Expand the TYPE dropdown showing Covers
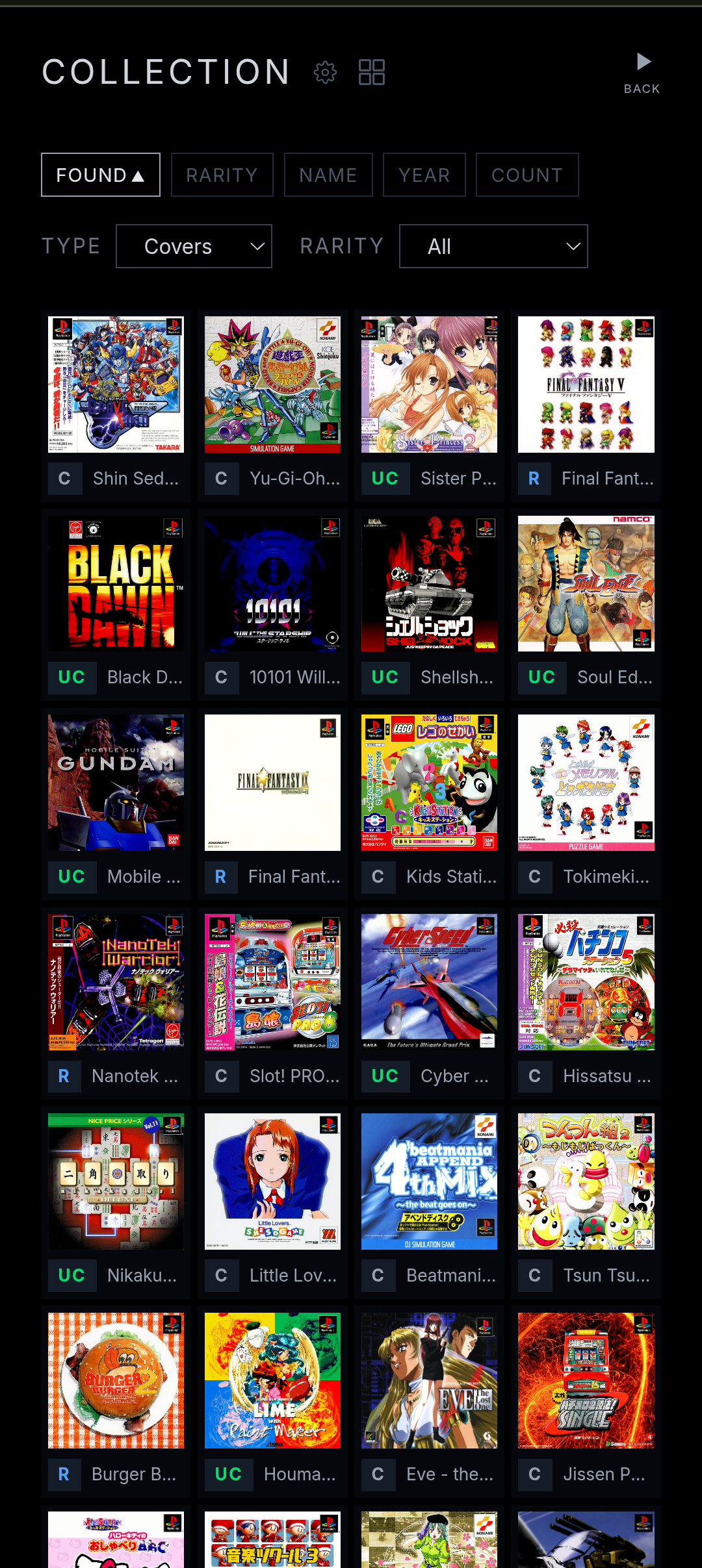 (194, 246)
